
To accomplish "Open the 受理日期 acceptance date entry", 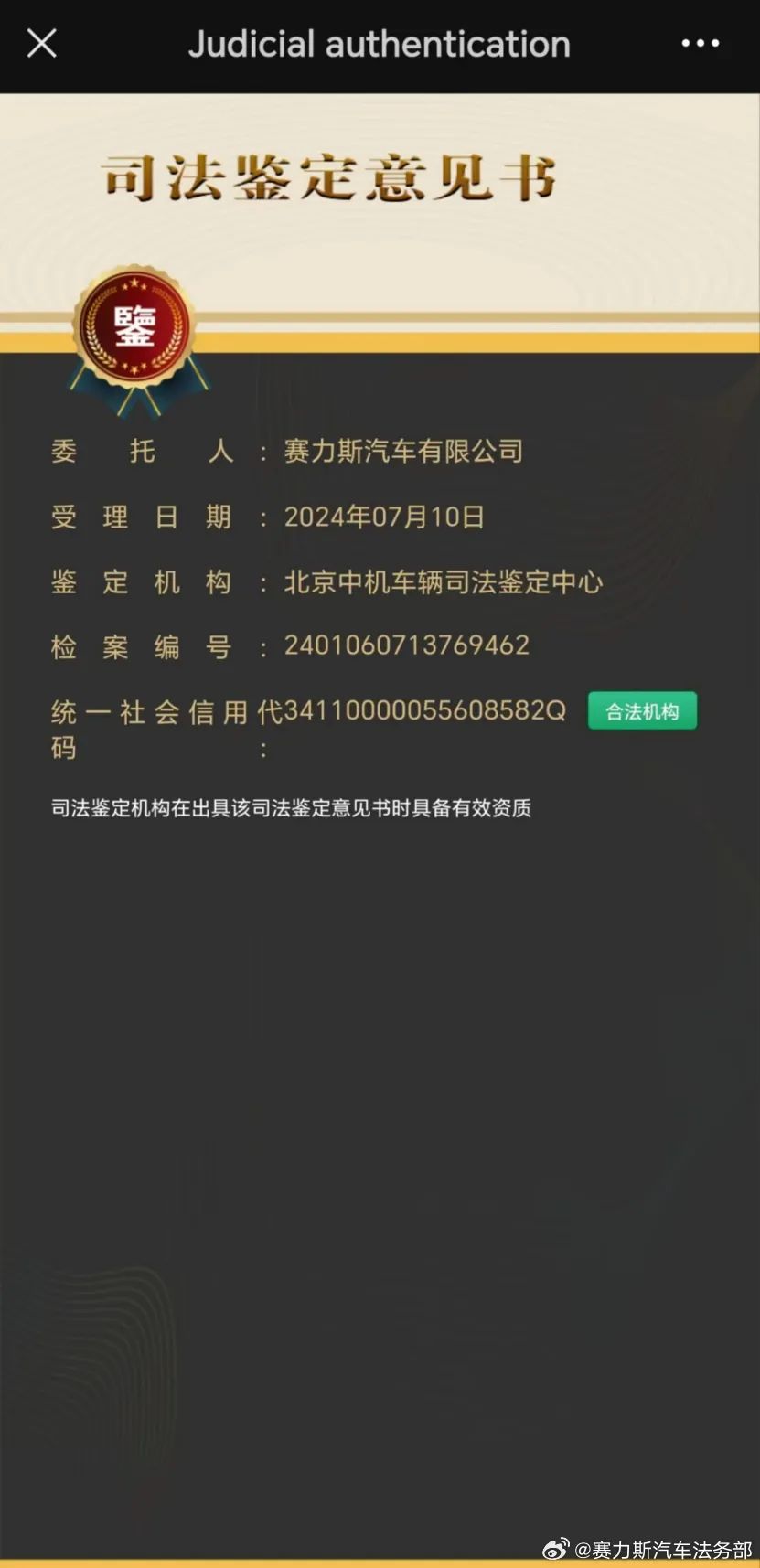I will point(270,517).
